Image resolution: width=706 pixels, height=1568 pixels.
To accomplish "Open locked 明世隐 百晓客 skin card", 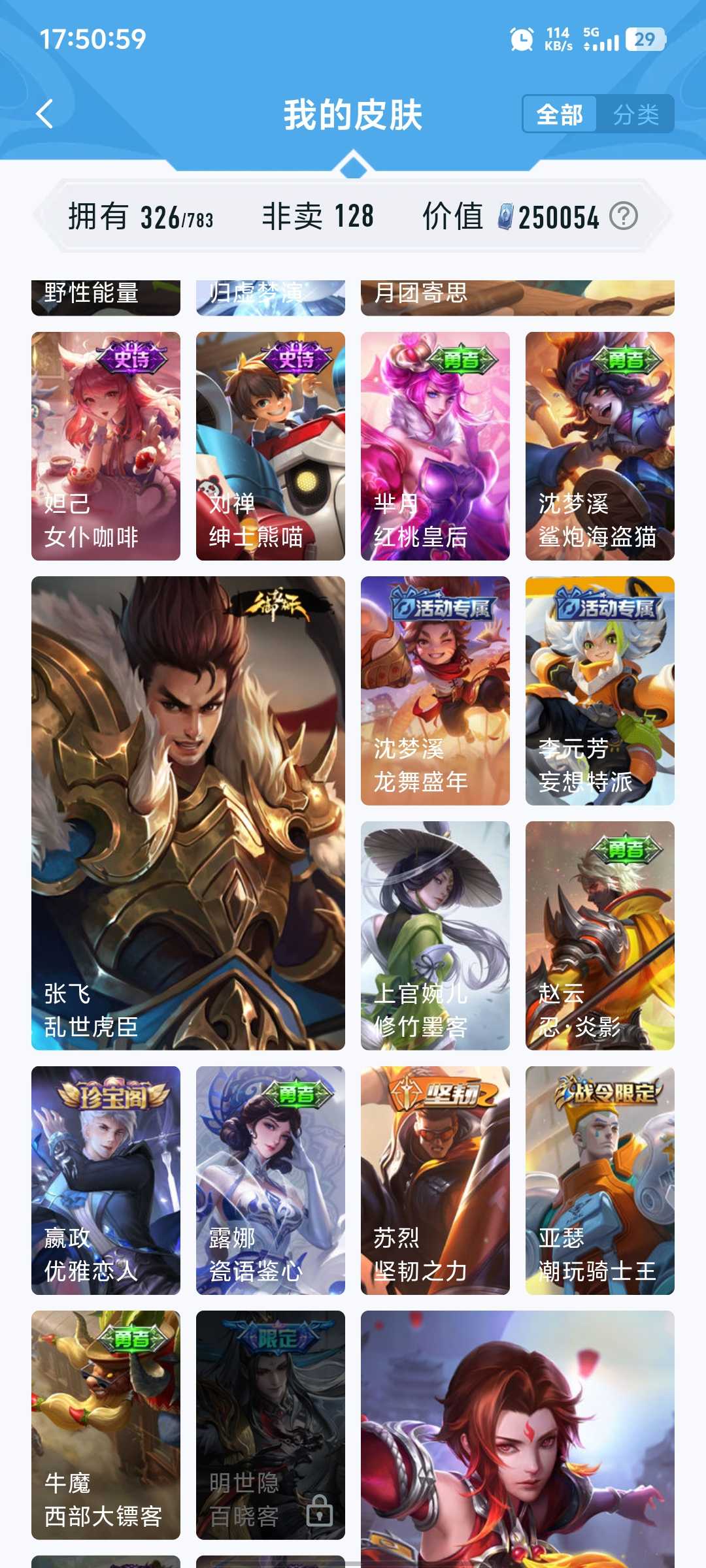I will [x=271, y=1425].
